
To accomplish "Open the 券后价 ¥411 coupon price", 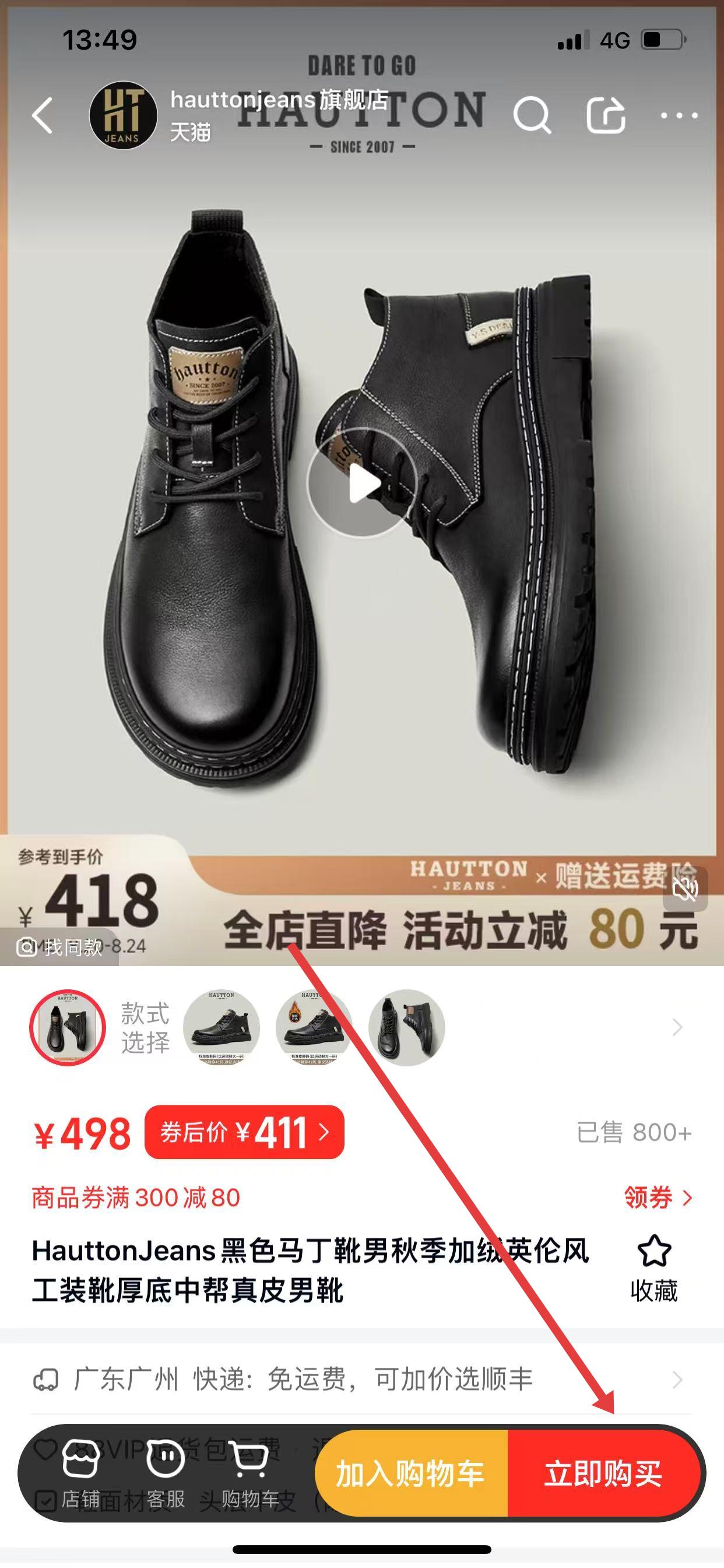I will point(245,1133).
